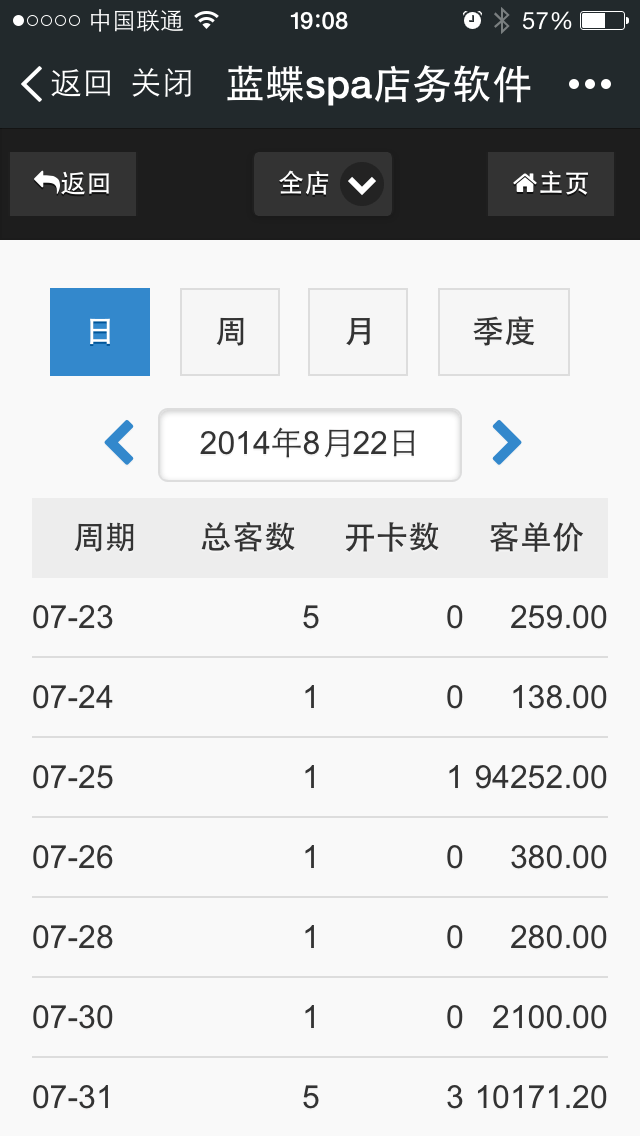
Task: Switch to the 周 weekly view
Action: click(230, 332)
